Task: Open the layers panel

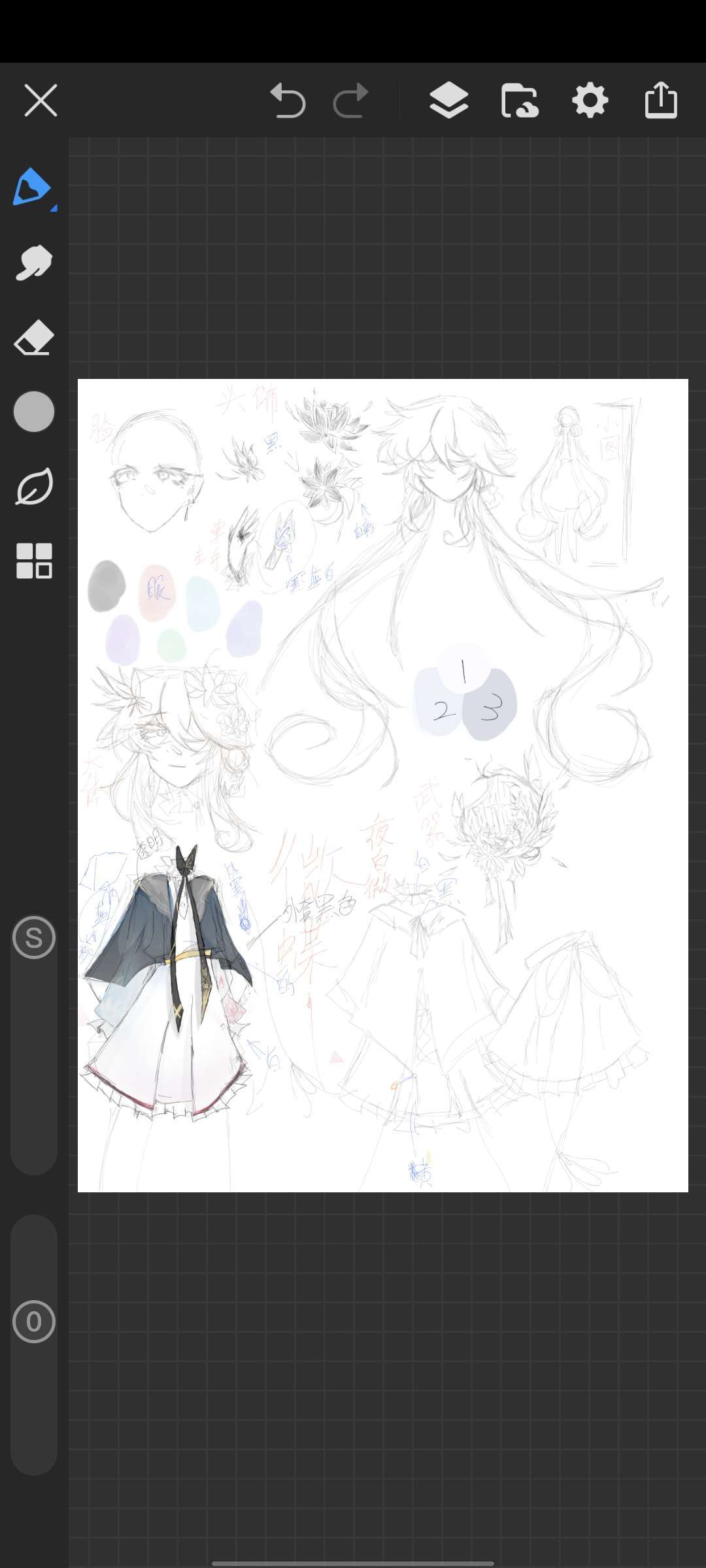Action: [448, 100]
